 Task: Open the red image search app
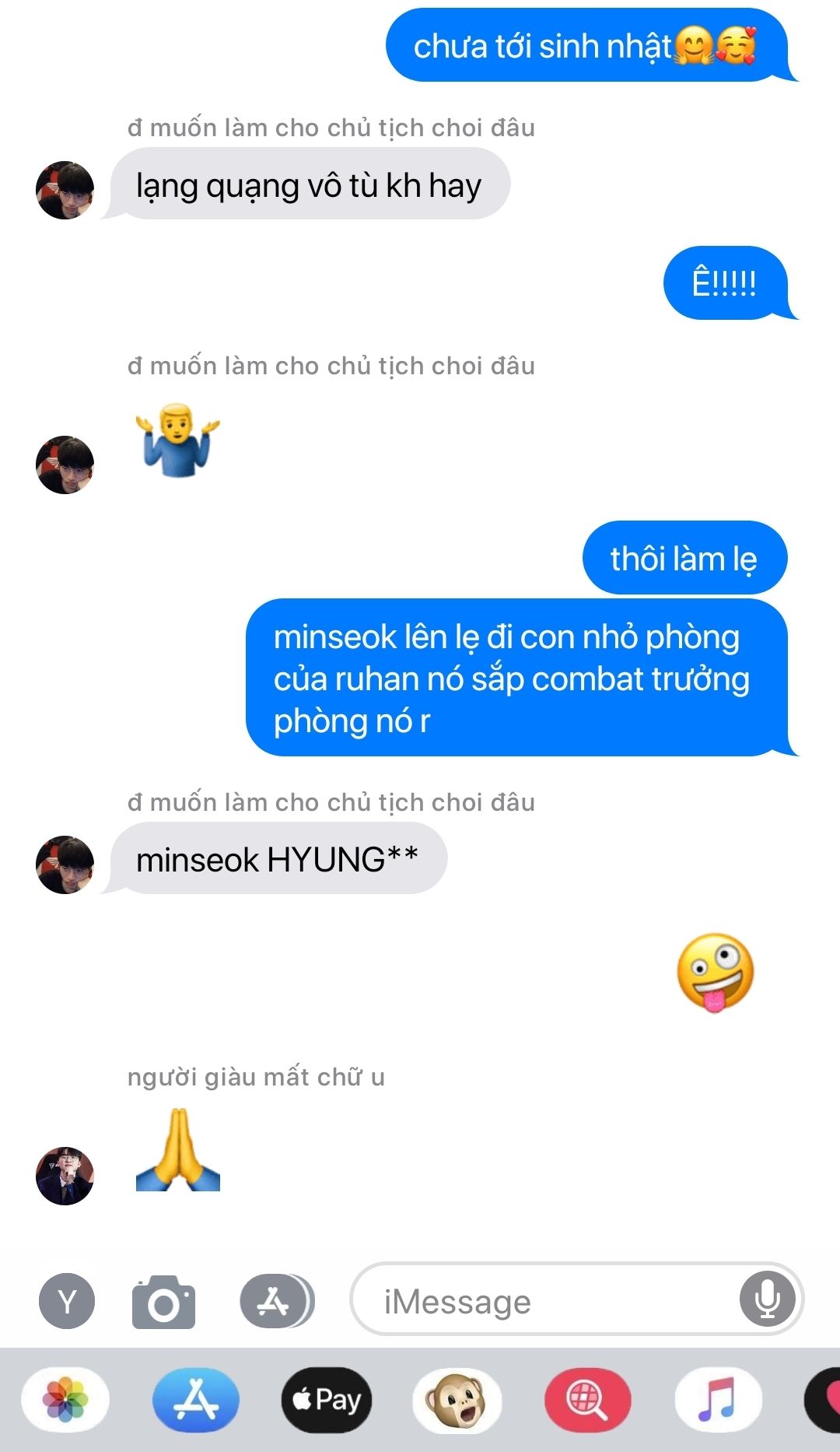(587, 1400)
